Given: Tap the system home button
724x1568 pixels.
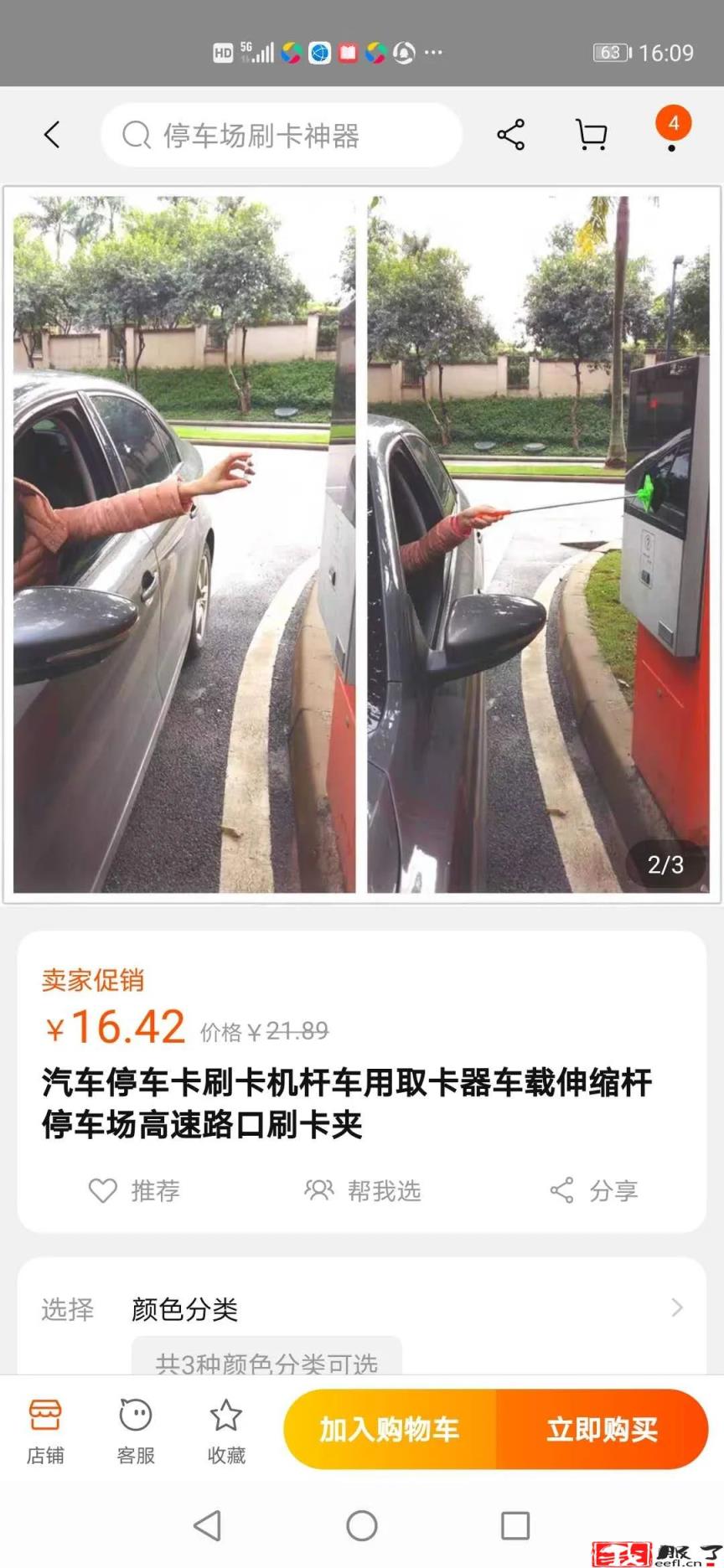Looking at the screenshot, I should point(362,1525).
